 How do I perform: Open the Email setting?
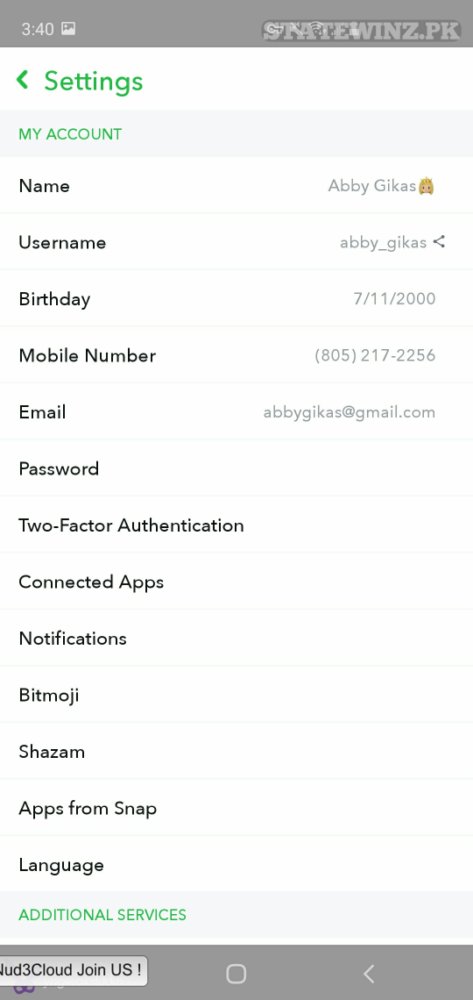point(236,412)
